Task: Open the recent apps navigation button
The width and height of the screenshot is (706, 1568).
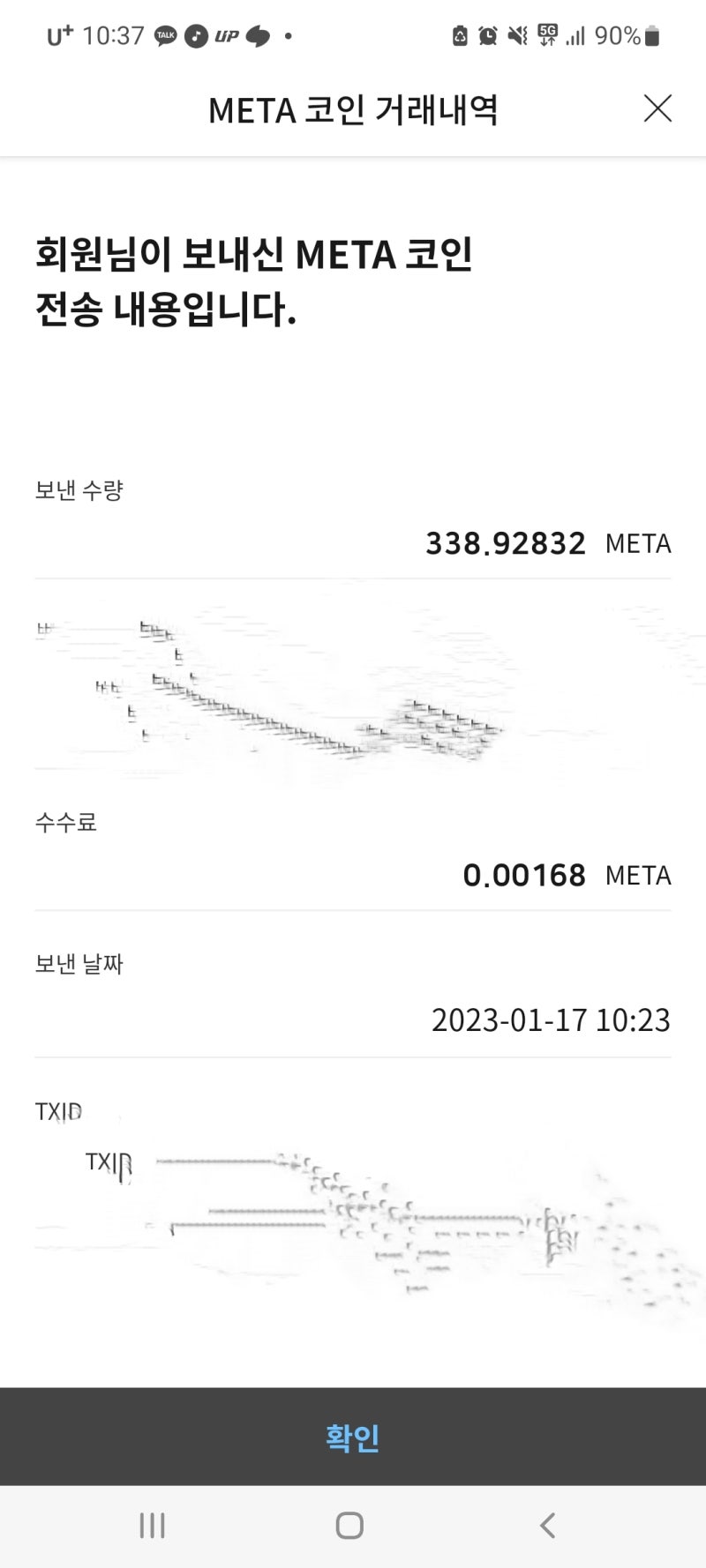Action: coord(153,1523)
